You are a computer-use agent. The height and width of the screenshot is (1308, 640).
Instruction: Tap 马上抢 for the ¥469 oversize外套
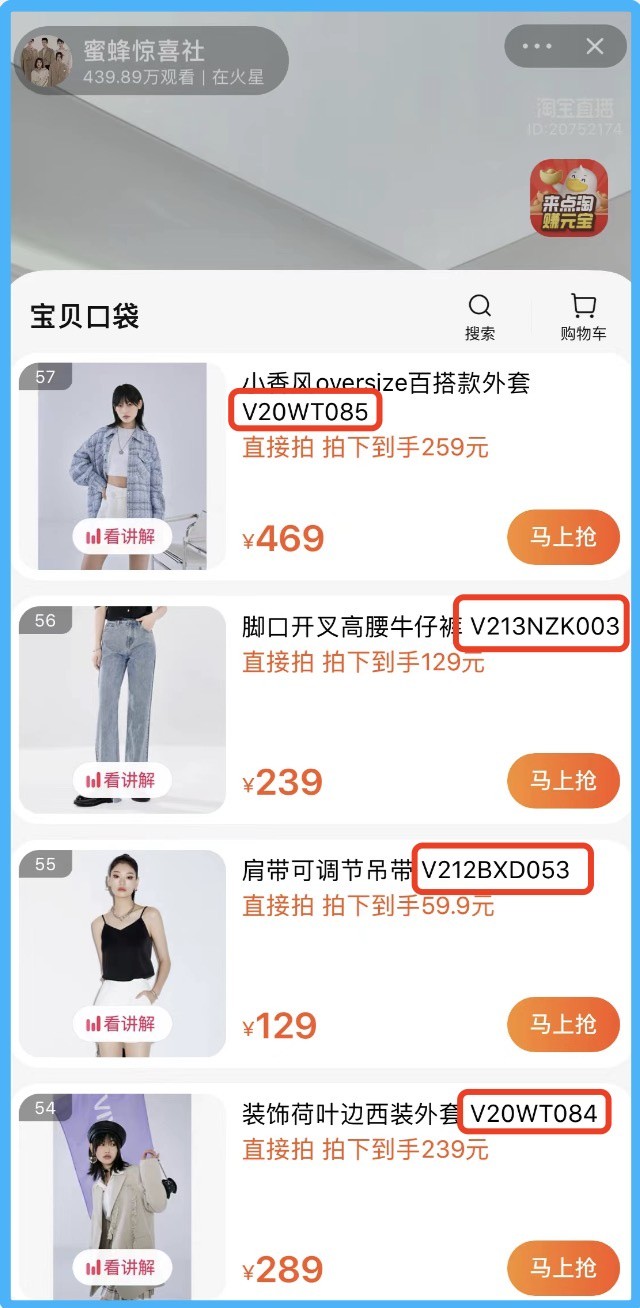[x=563, y=537]
